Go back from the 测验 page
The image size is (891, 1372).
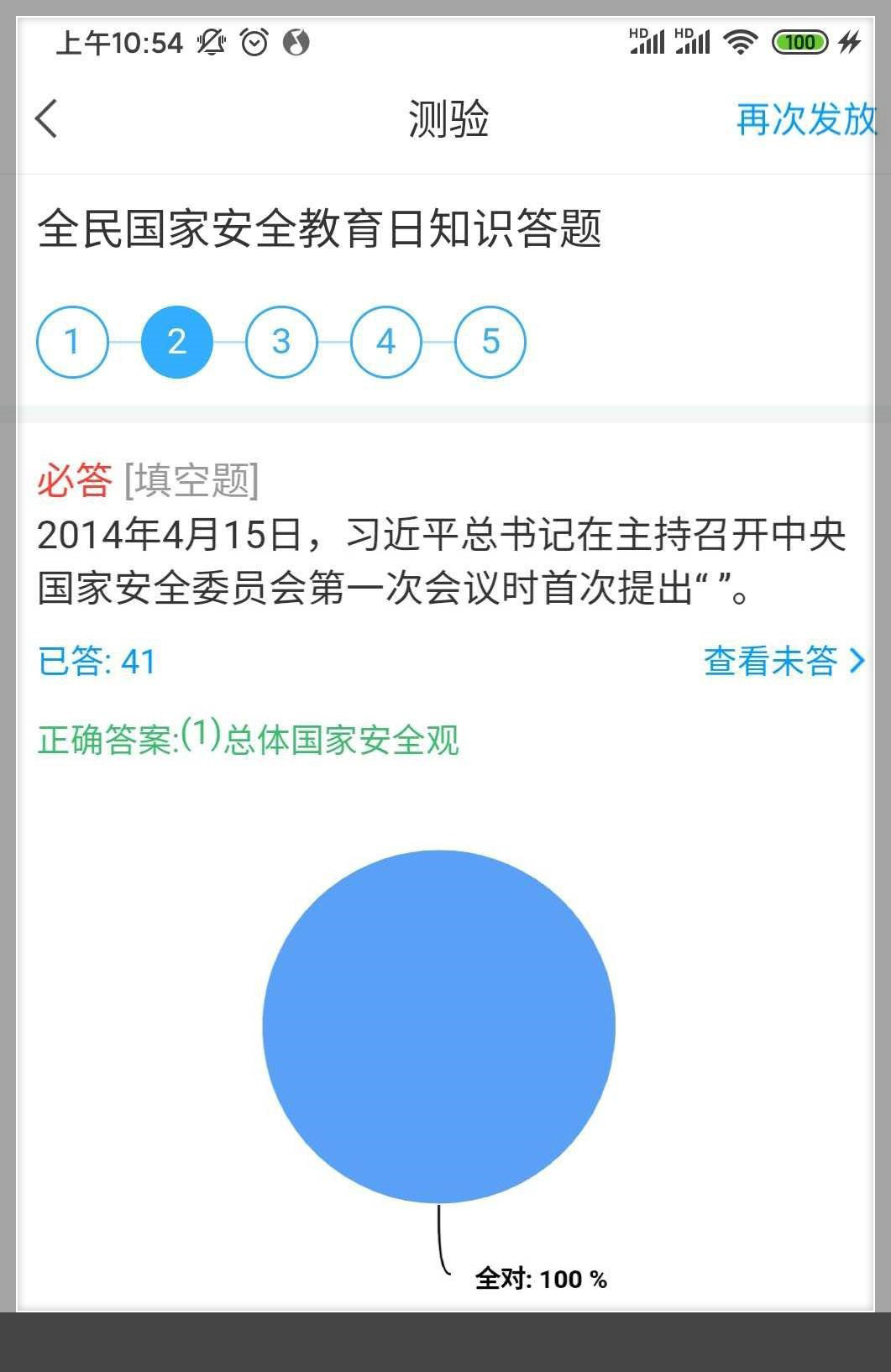click(x=47, y=118)
